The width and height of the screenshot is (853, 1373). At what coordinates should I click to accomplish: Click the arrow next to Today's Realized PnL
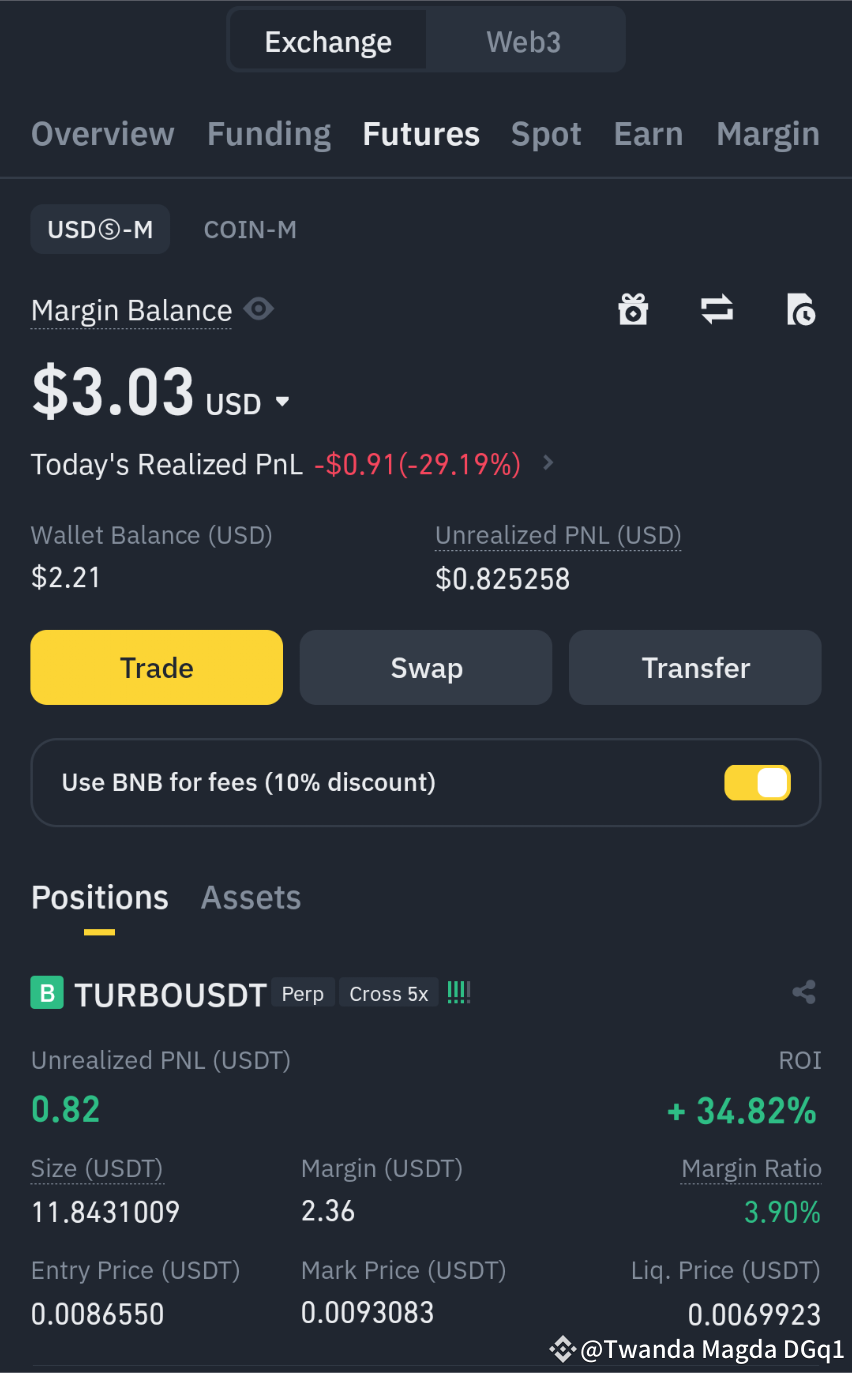[546, 463]
